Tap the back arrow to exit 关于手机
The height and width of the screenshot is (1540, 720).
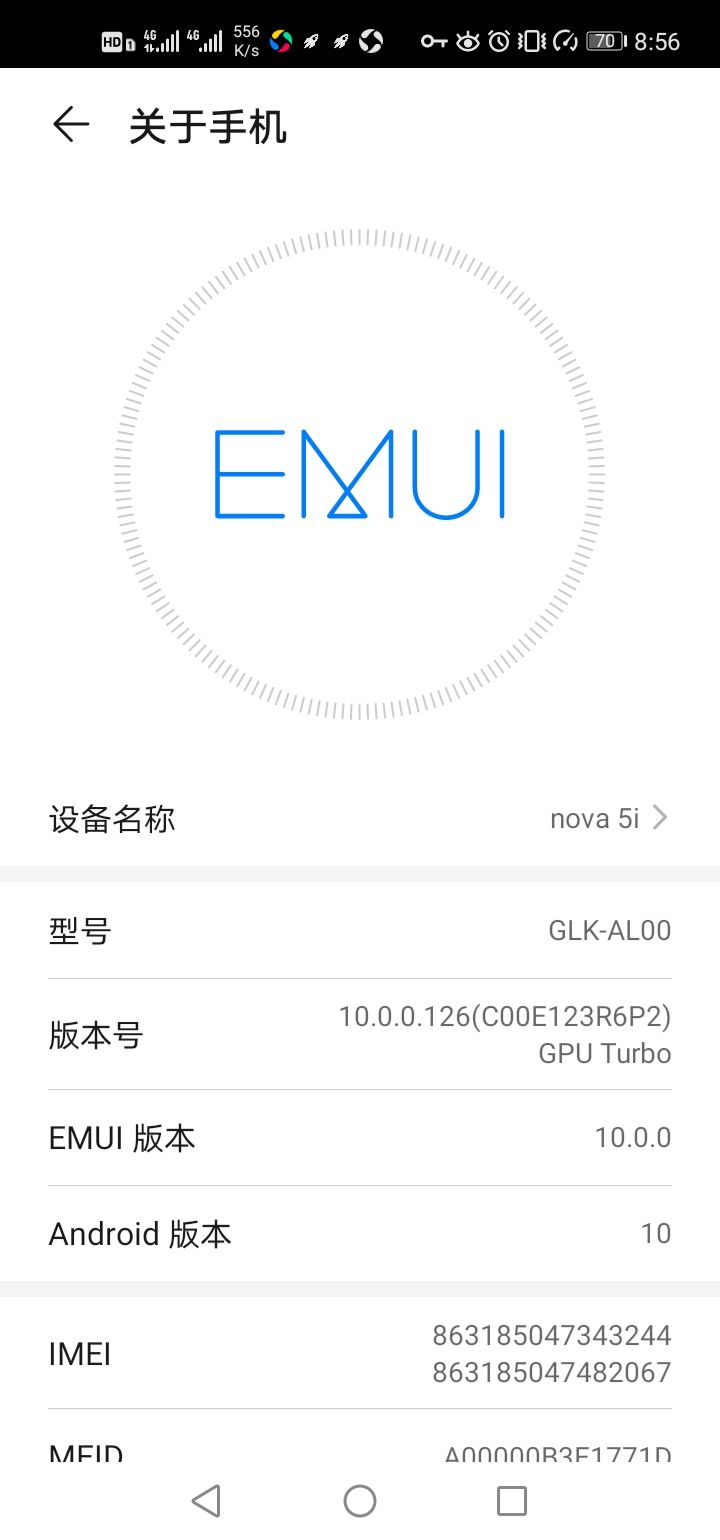(68, 125)
